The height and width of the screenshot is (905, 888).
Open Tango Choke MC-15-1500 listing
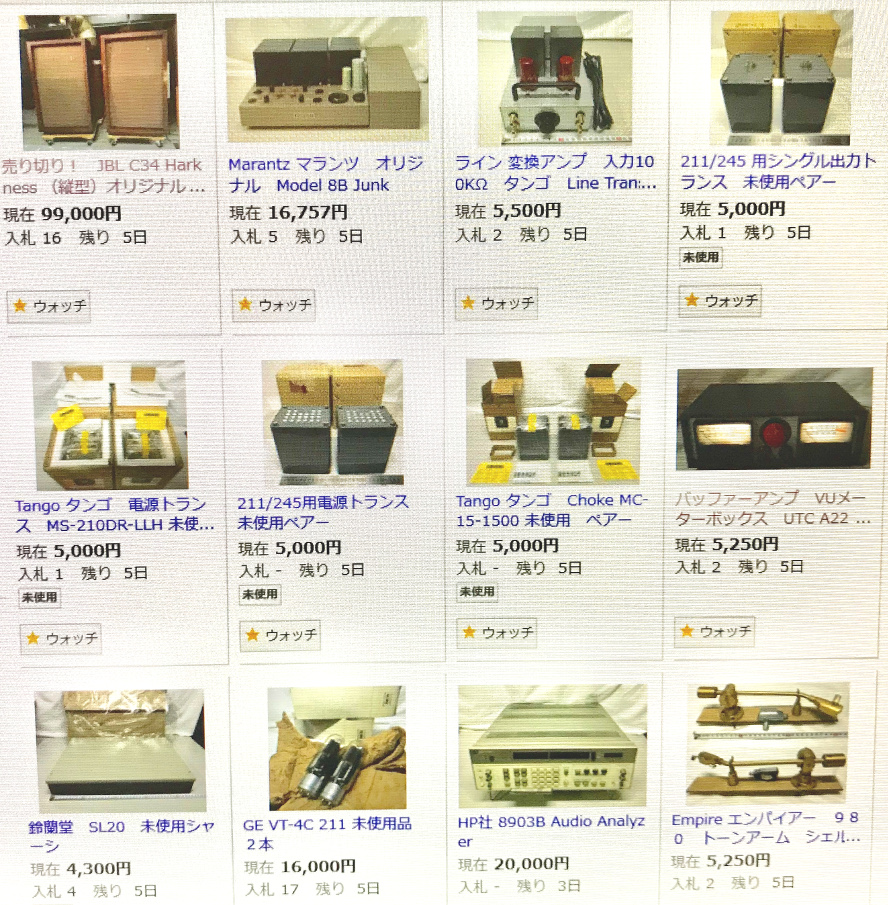(x=552, y=510)
